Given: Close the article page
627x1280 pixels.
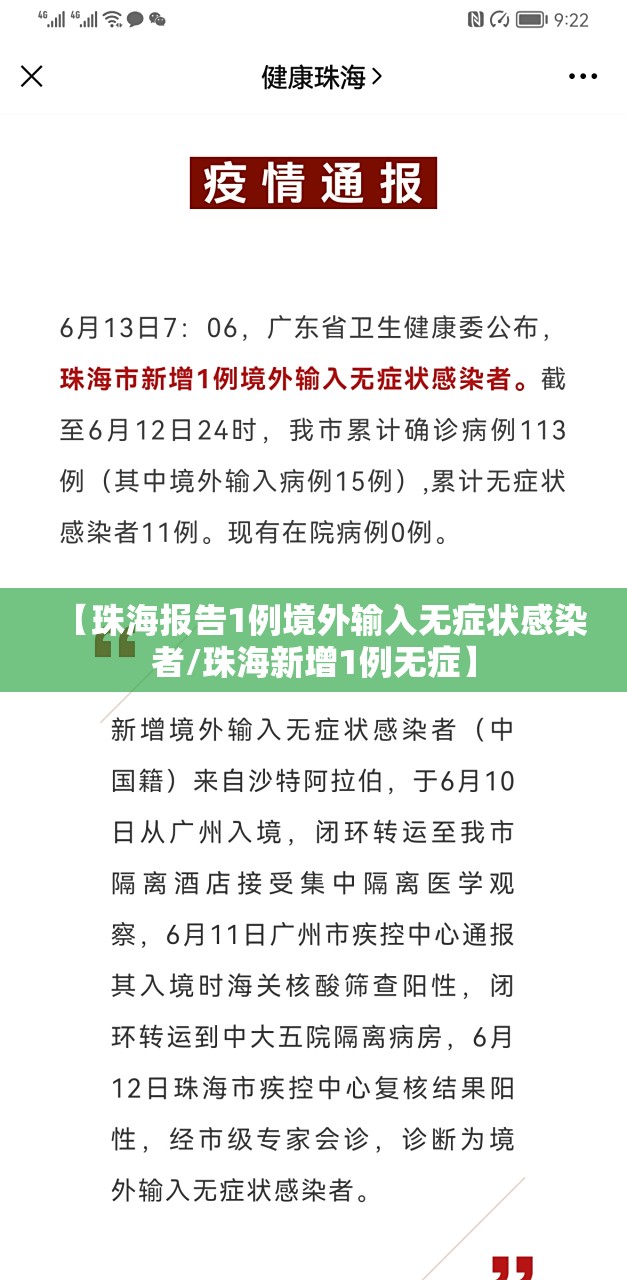Looking at the screenshot, I should tap(32, 76).
